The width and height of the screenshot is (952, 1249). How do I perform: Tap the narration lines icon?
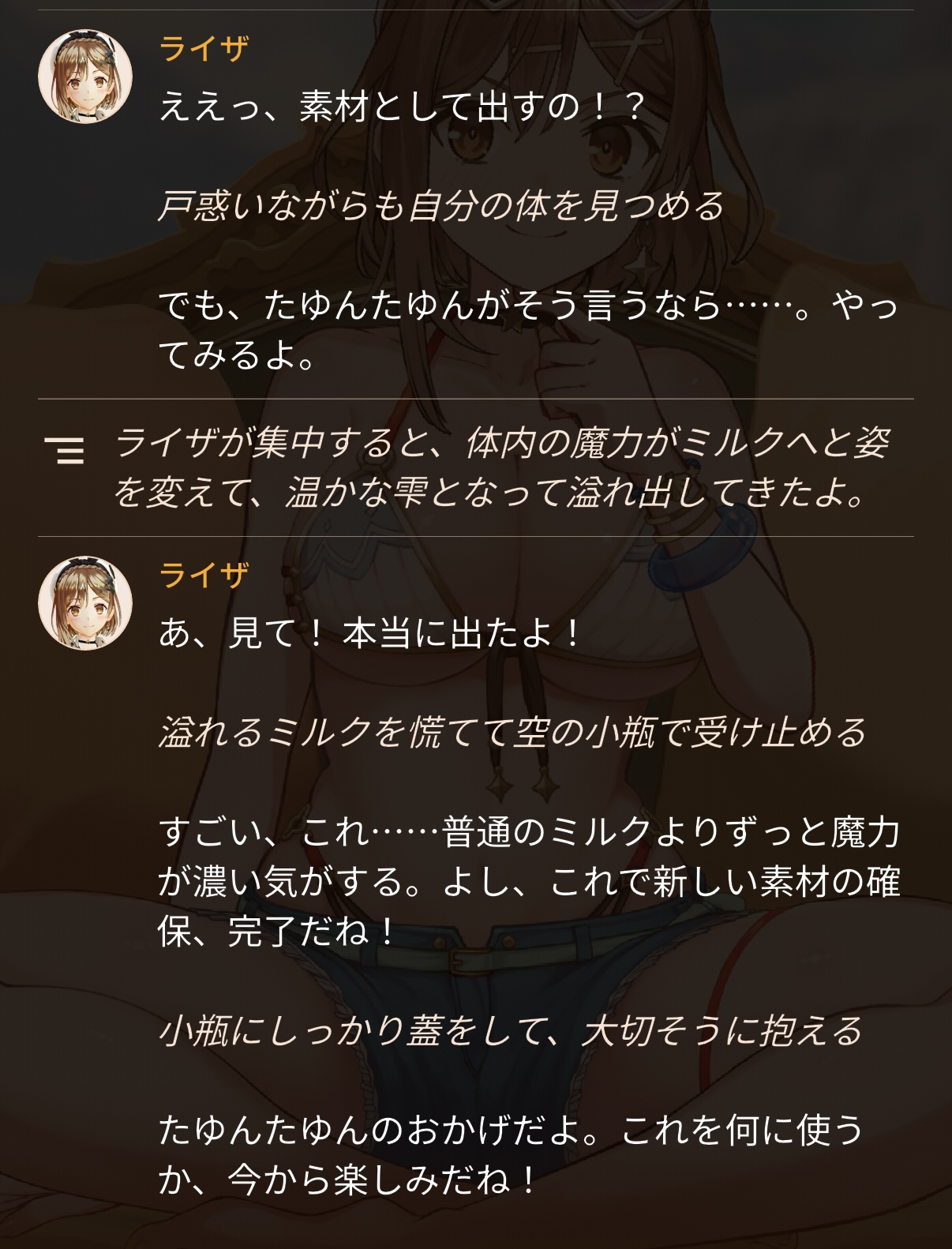(x=65, y=448)
